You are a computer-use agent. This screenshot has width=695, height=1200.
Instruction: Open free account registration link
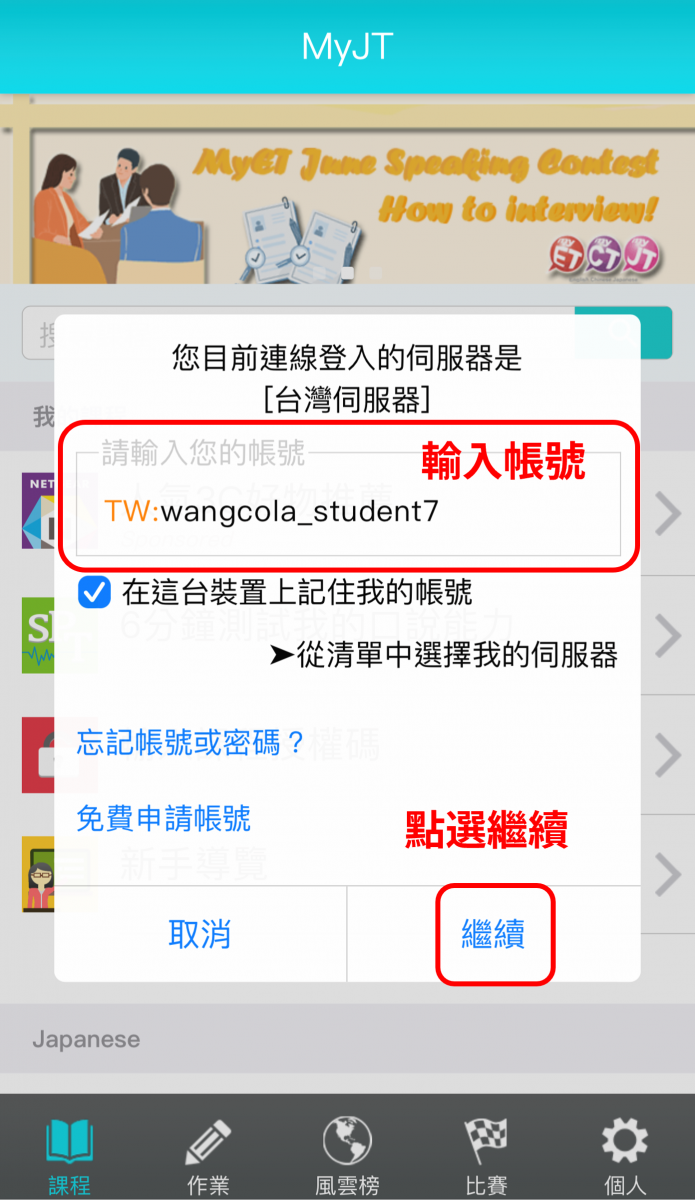163,819
